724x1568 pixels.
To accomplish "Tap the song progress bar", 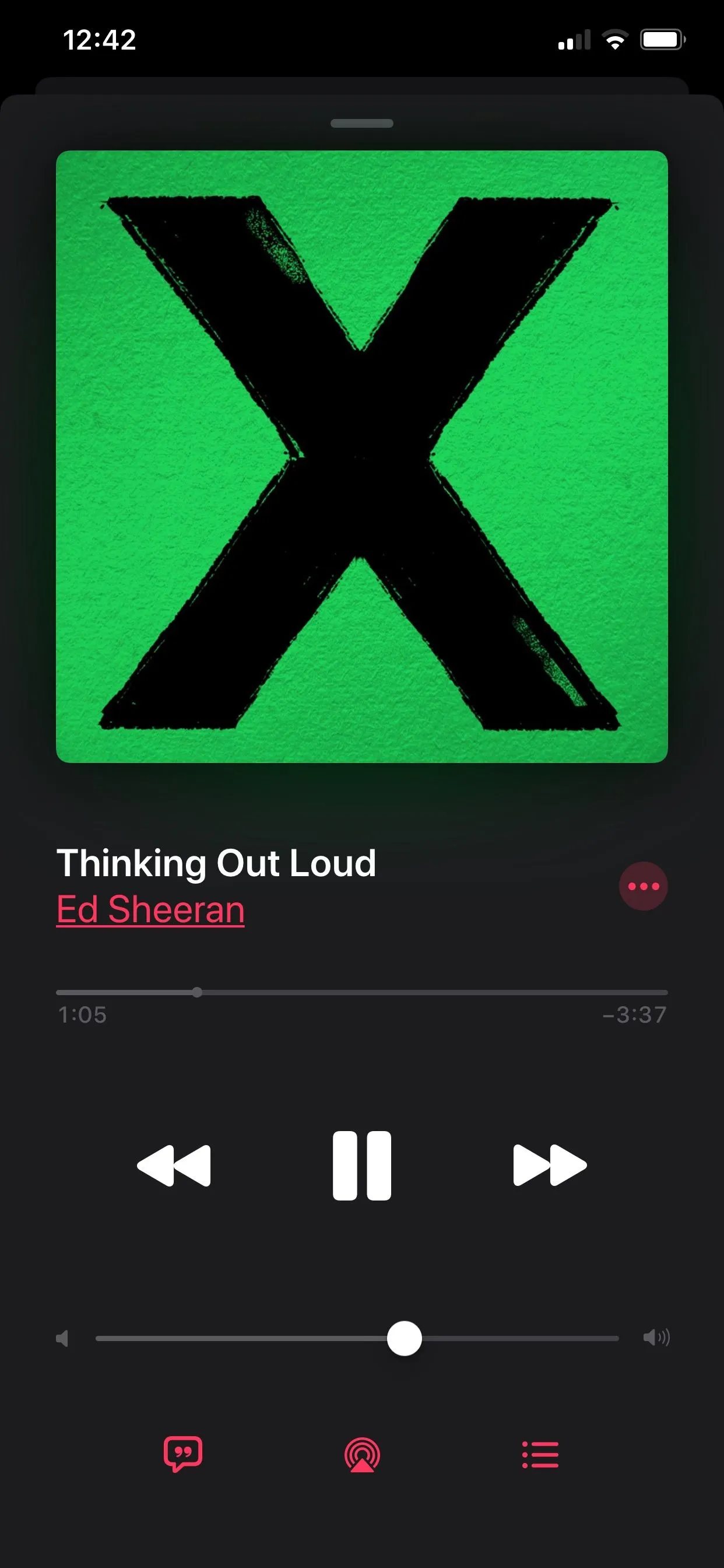I will [362, 992].
